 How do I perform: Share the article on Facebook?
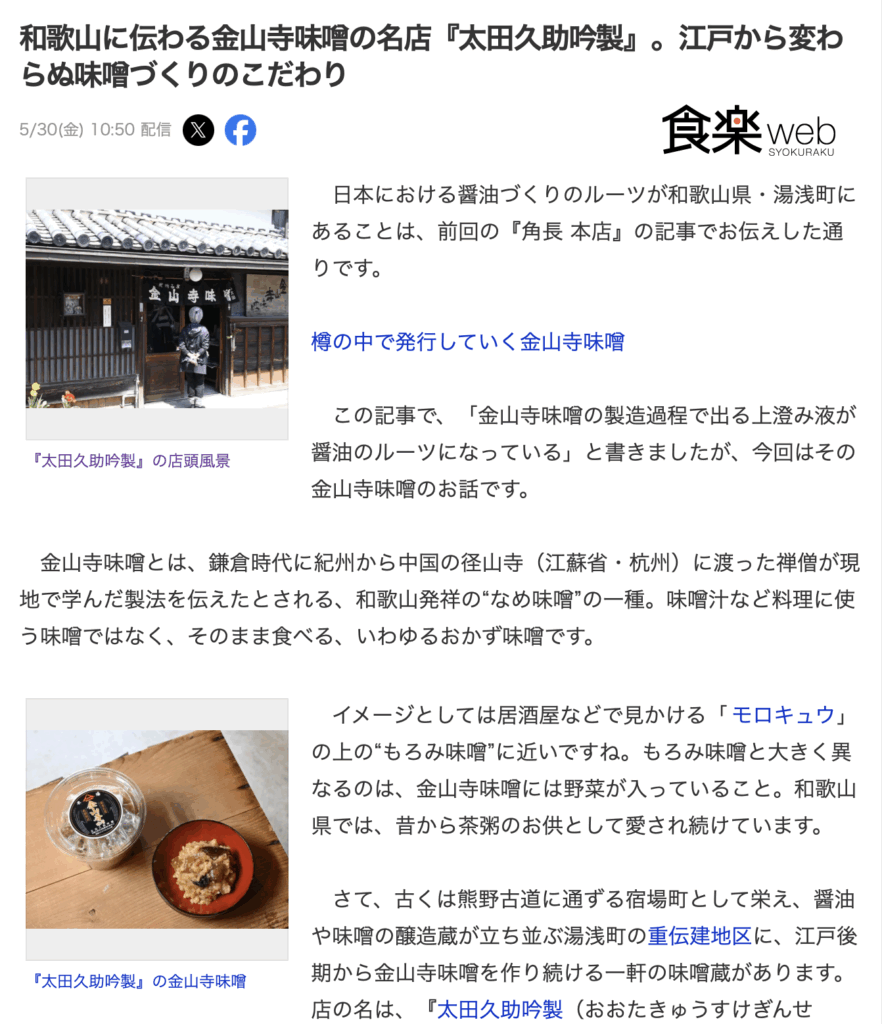click(240, 130)
